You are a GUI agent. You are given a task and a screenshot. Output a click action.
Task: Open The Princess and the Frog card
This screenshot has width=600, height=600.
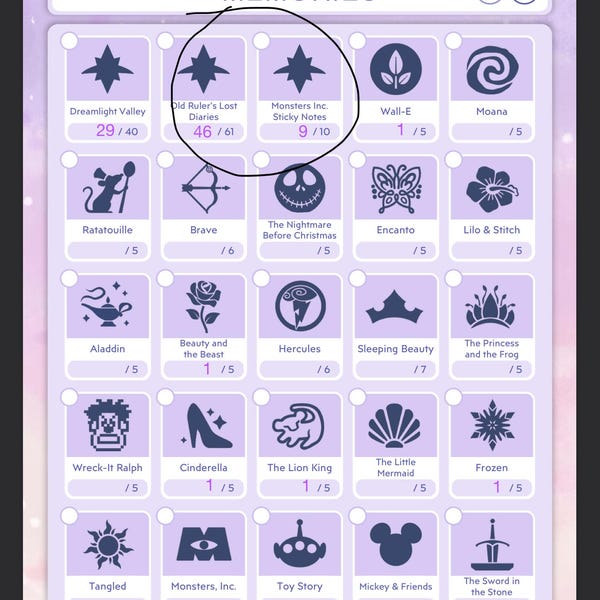492,327
